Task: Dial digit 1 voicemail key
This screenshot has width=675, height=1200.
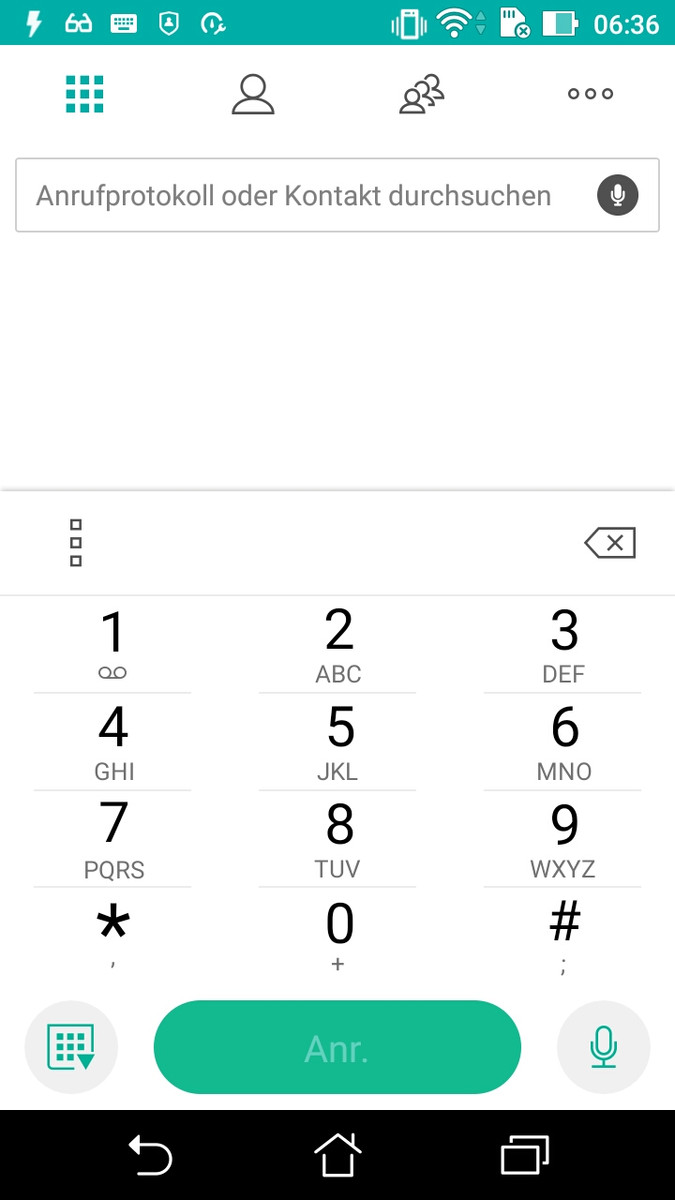Action: tap(113, 645)
